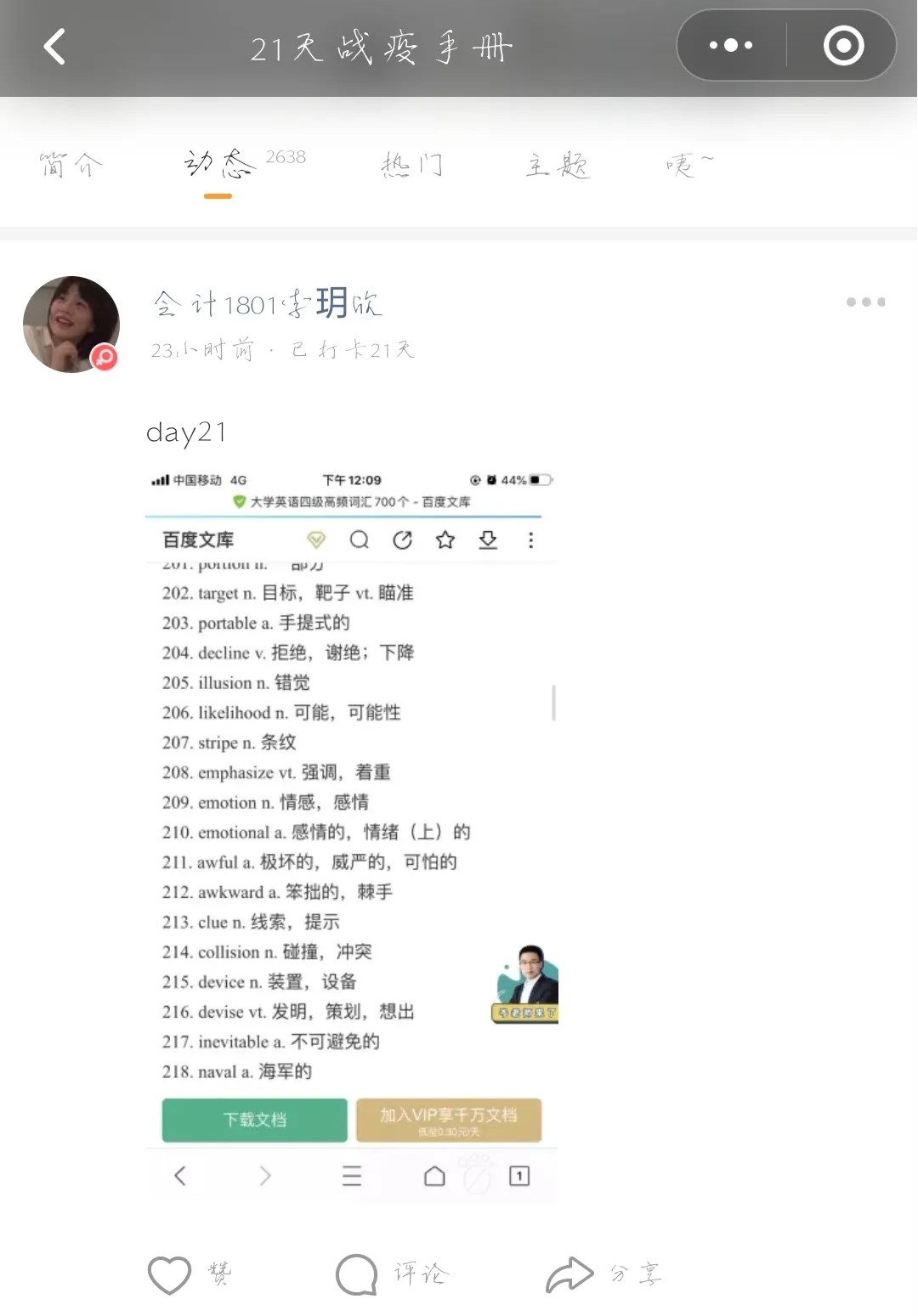Open the 主题 tab
Image resolution: width=918 pixels, height=1316 pixels.
click(558, 164)
